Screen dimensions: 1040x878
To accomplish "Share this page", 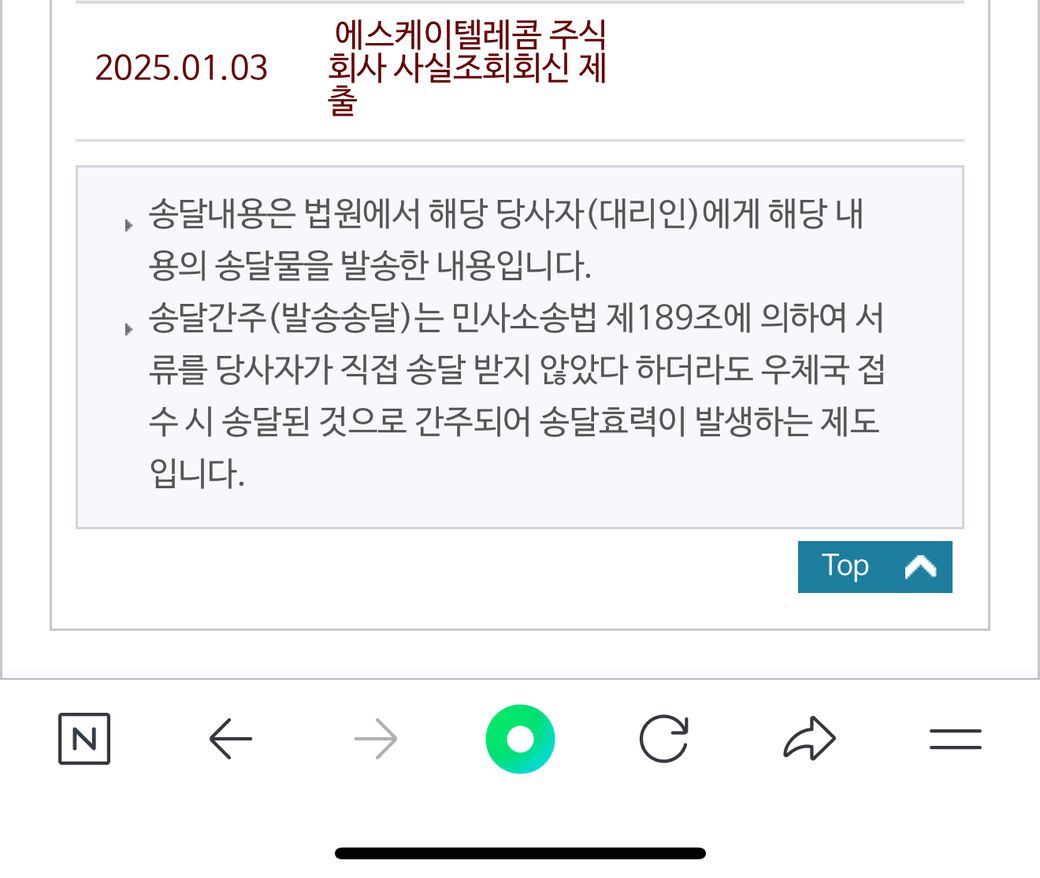I will click(809, 740).
